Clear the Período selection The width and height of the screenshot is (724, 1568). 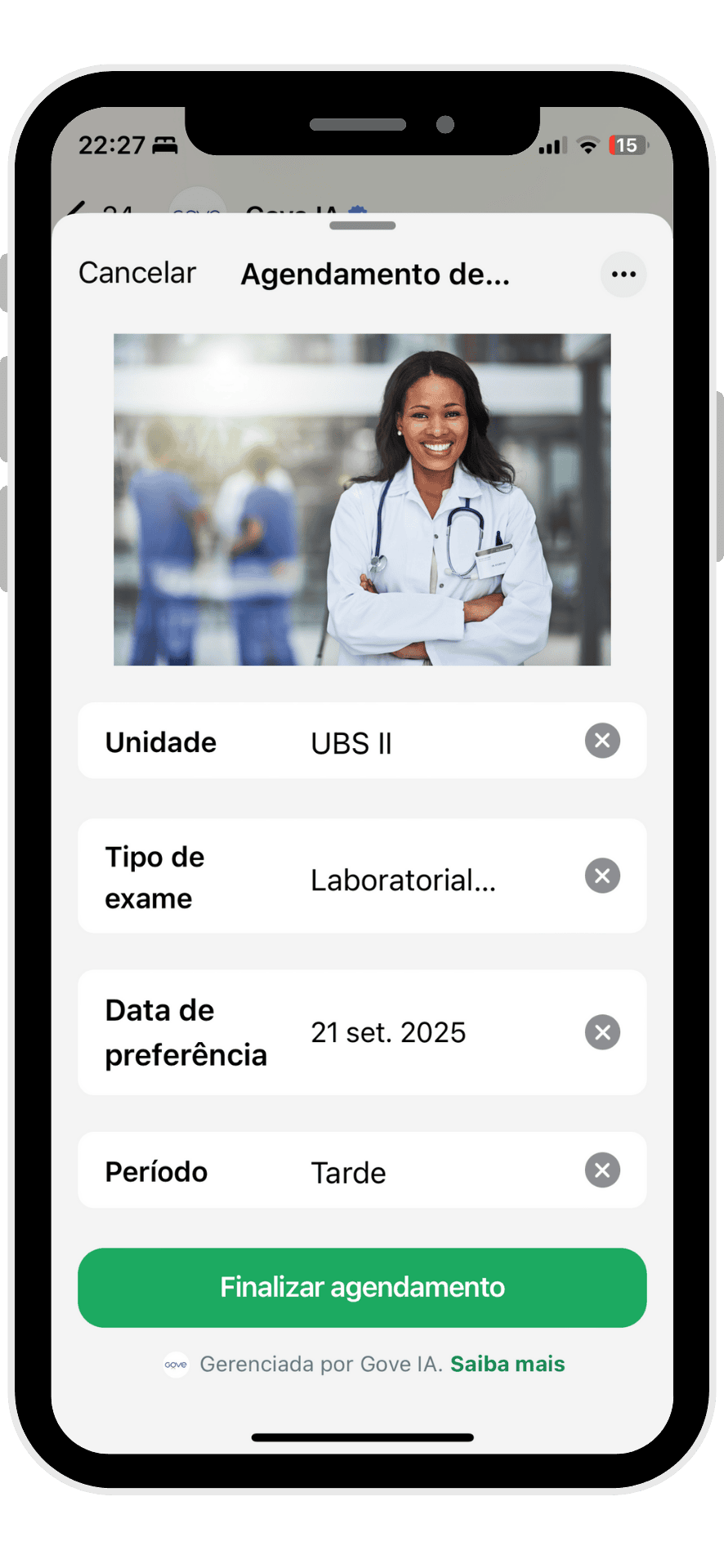[x=602, y=1170]
